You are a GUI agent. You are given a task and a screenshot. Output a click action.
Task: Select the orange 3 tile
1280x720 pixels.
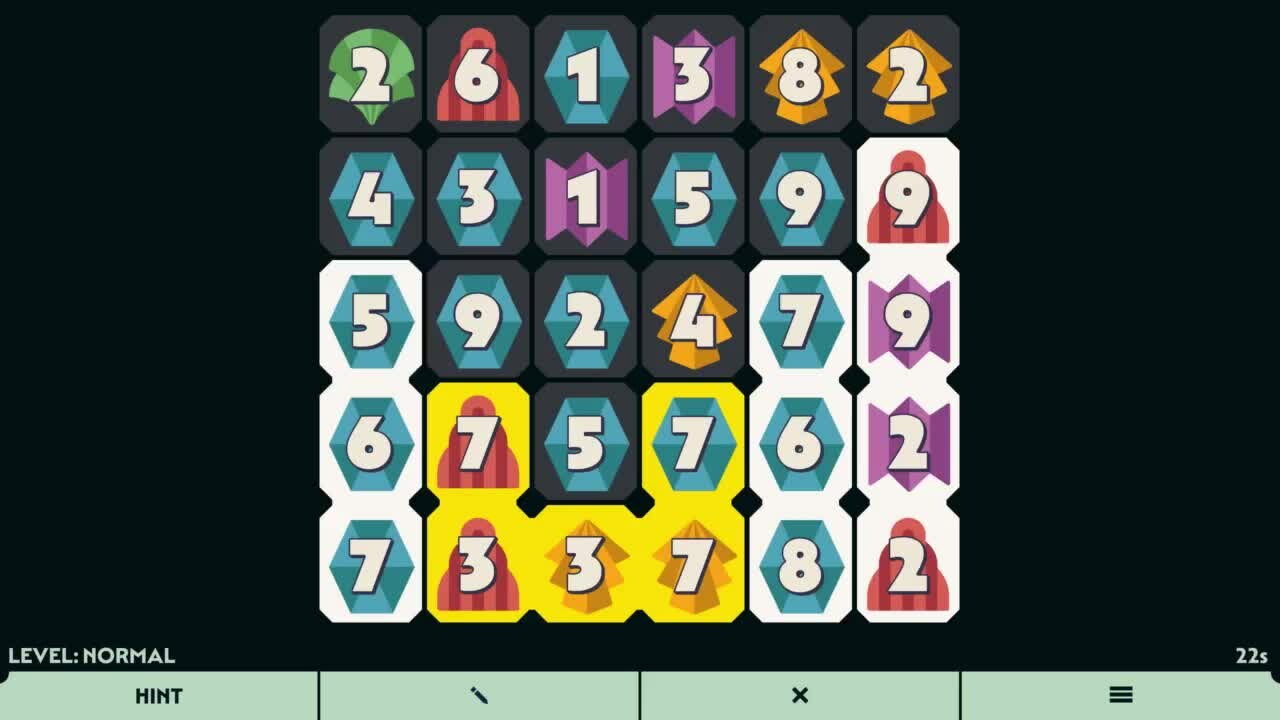(x=585, y=565)
